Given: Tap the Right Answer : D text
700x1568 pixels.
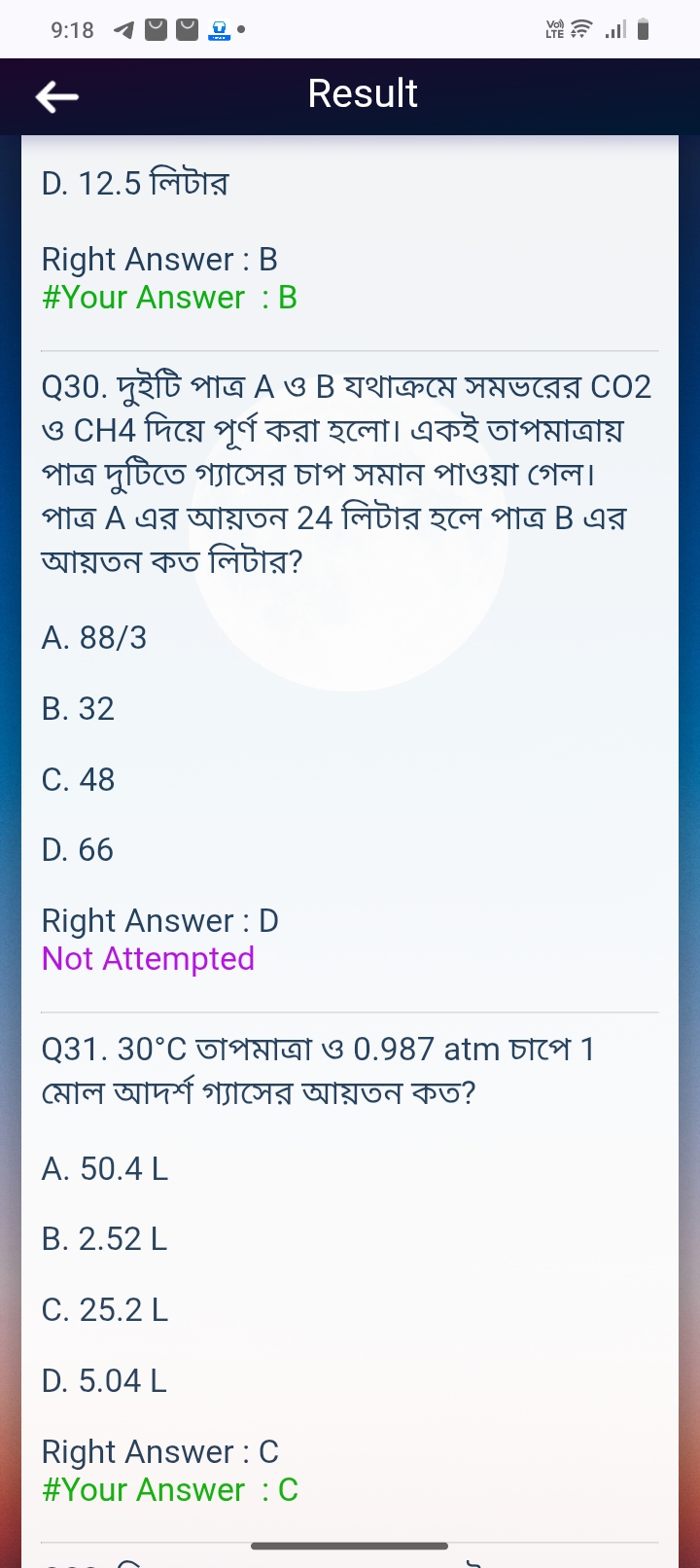Looking at the screenshot, I should (160, 920).
